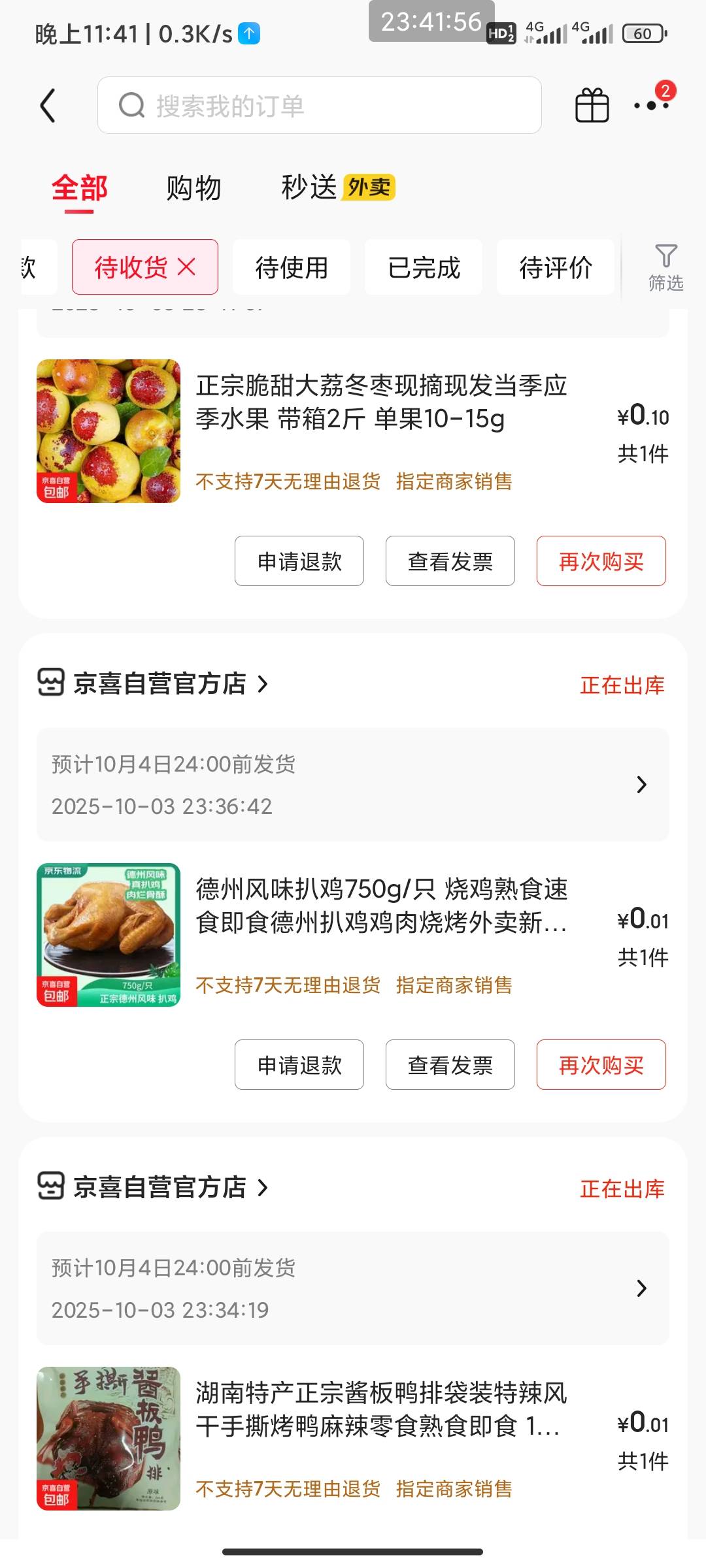This screenshot has width=706, height=1568.
Task: Repurchase the 德州风味扒鸡
Action: [601, 1065]
